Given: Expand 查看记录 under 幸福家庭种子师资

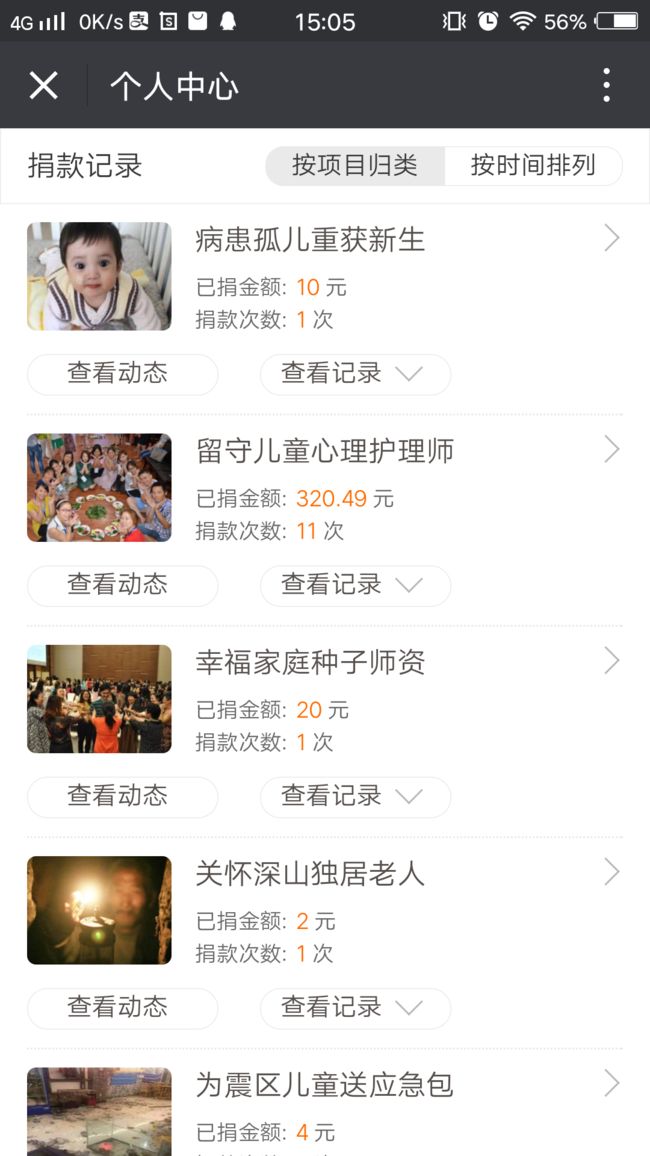Looking at the screenshot, I should (x=355, y=797).
